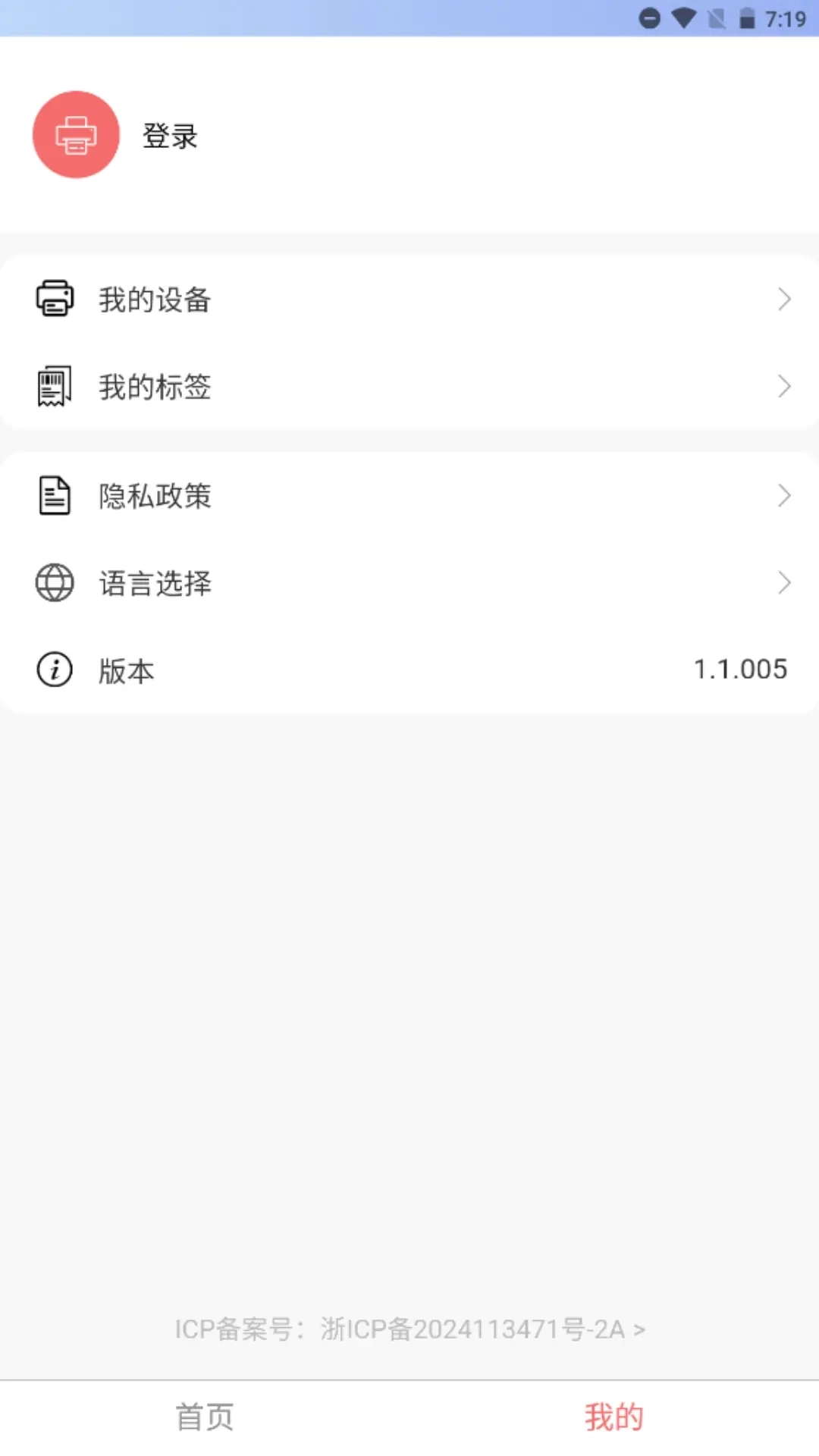Viewport: 819px width, 1456px height.
Task: Click the info icon beside 版本
Action: (x=53, y=670)
